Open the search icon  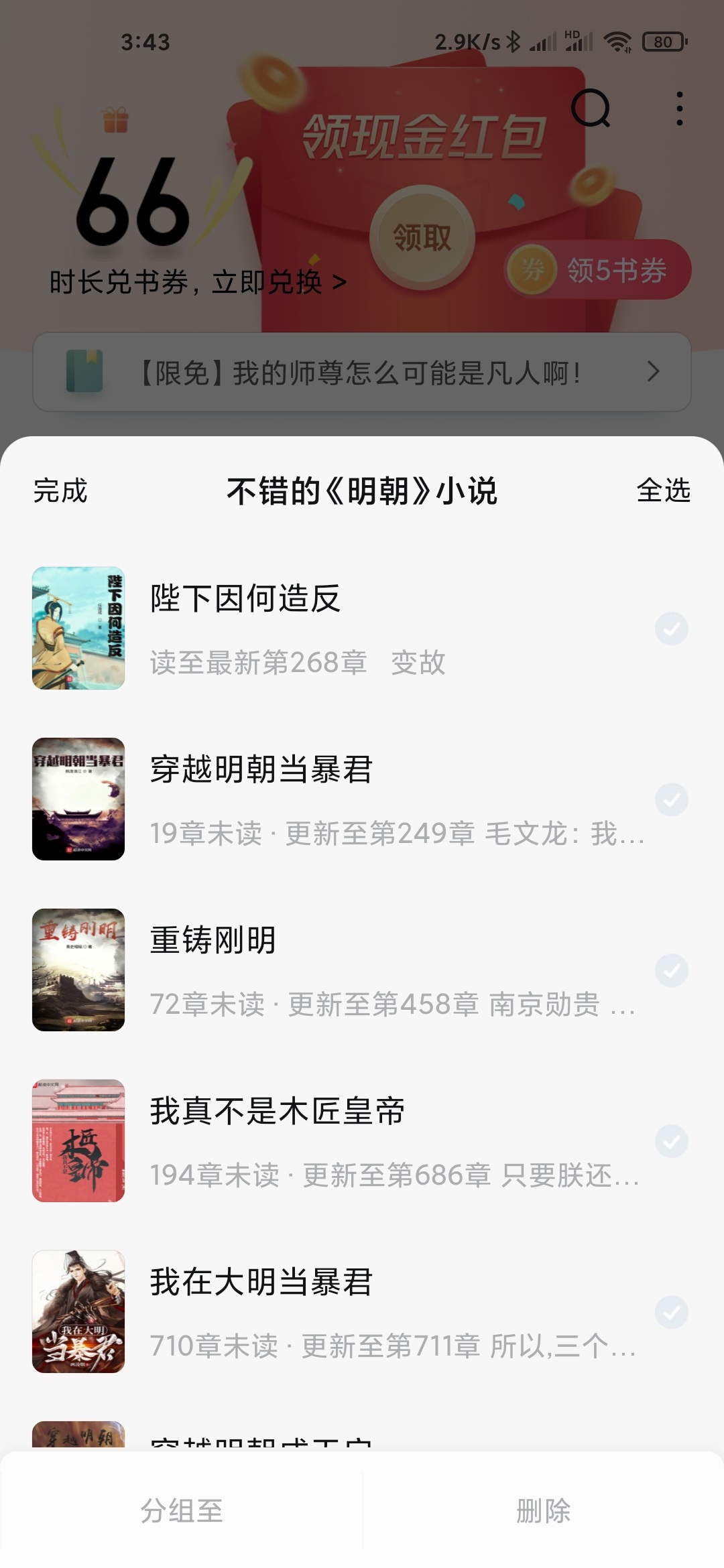(591, 109)
